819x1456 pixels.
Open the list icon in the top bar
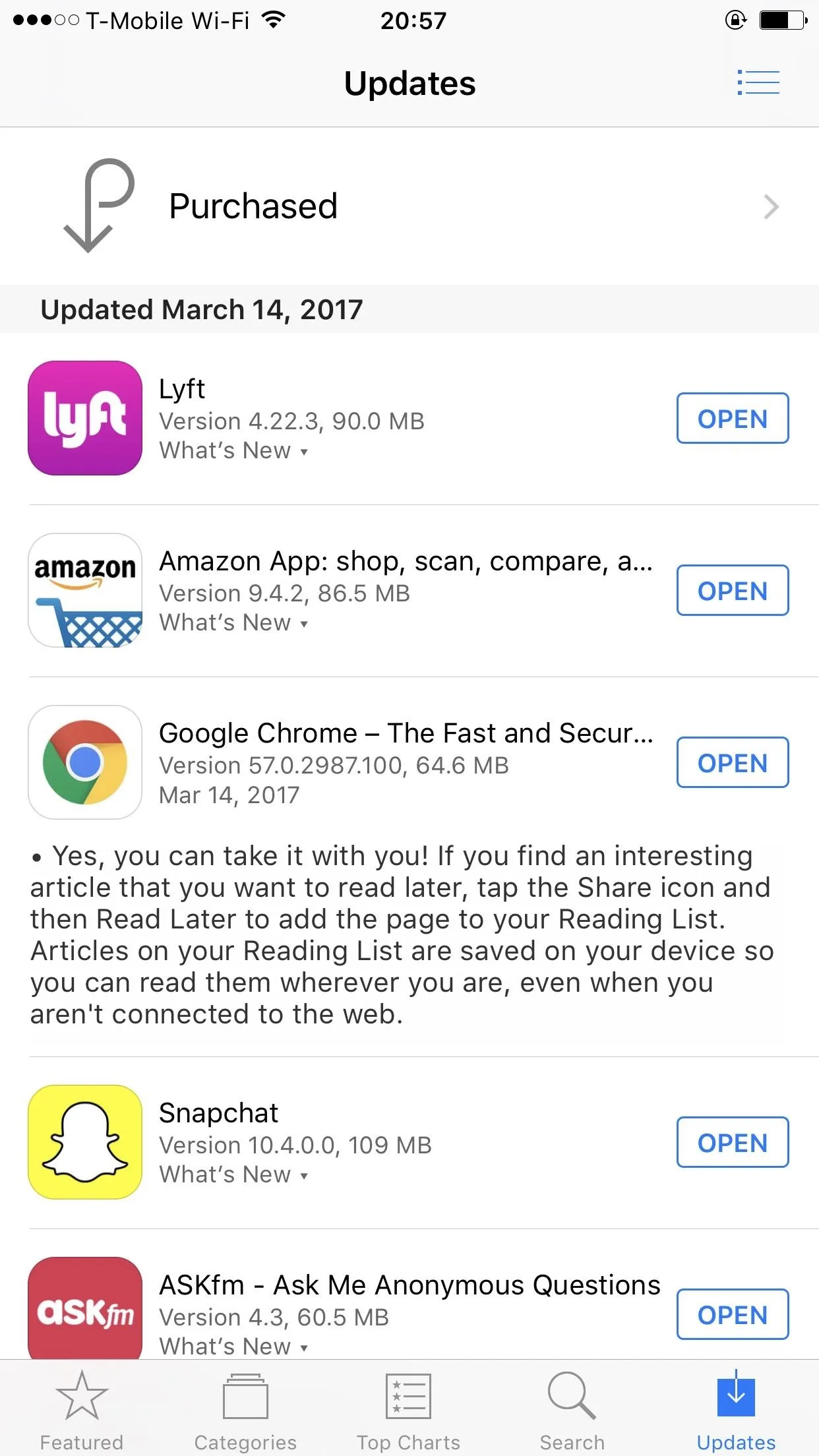coord(758,82)
